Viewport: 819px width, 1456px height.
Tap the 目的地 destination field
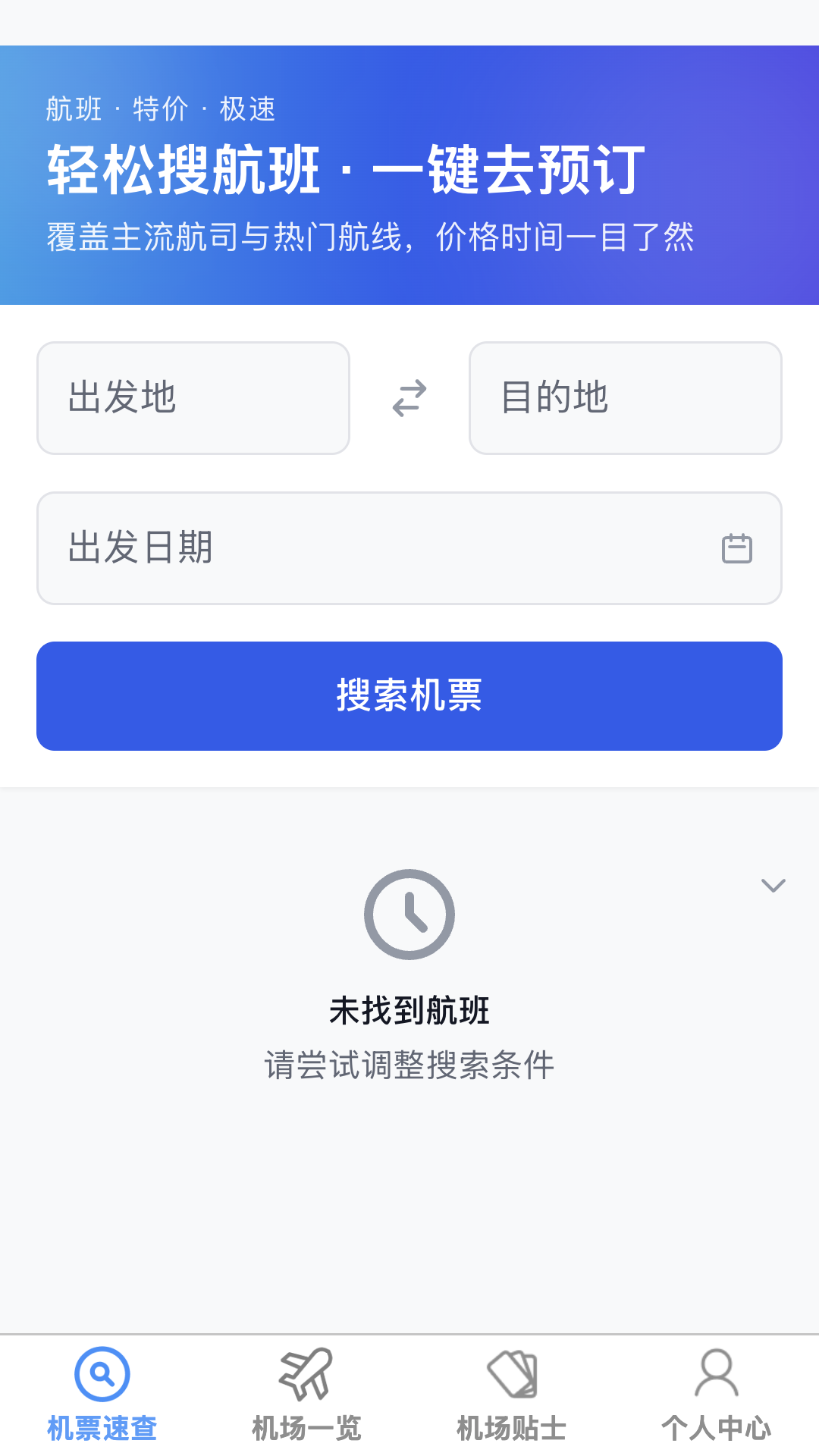pos(625,398)
